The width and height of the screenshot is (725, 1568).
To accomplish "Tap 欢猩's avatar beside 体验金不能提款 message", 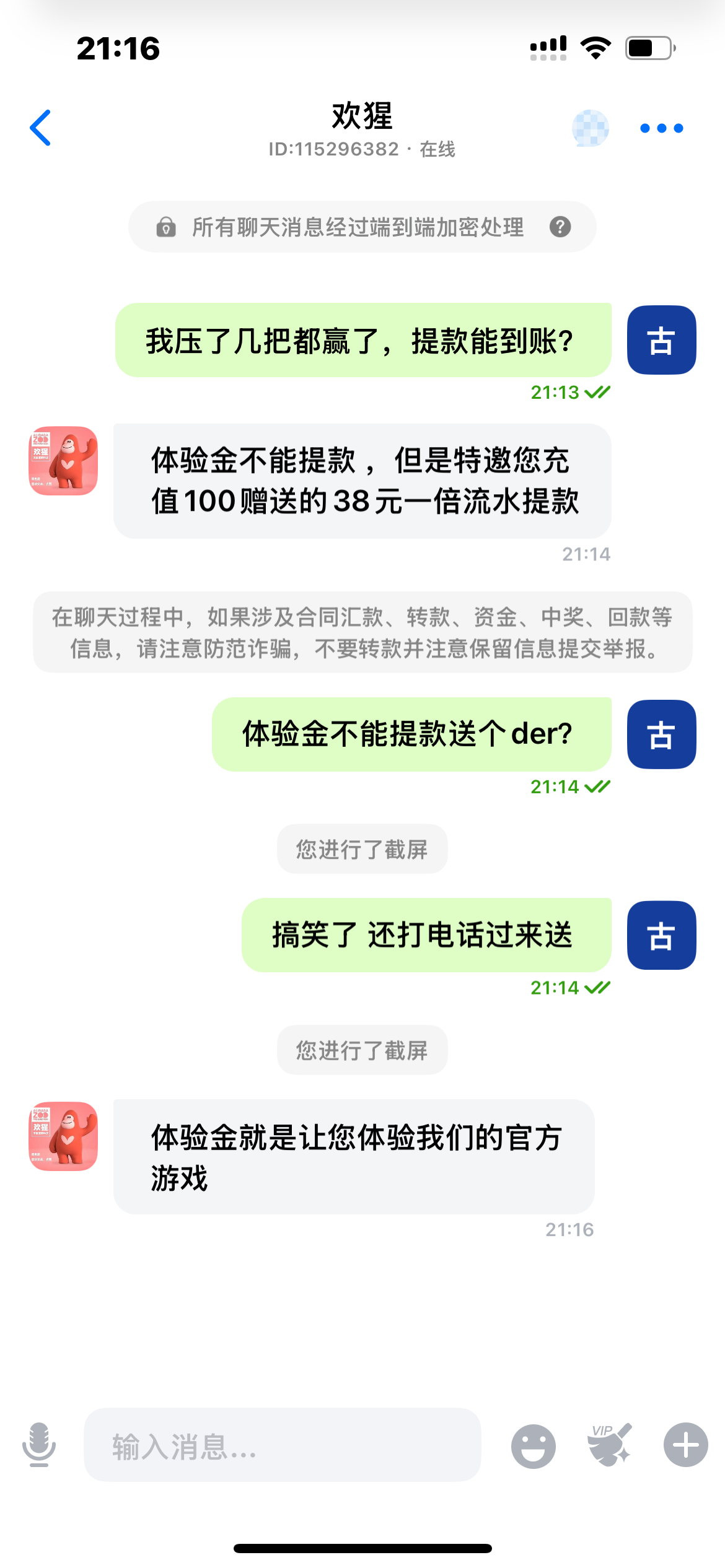I will pyautogui.click(x=63, y=461).
